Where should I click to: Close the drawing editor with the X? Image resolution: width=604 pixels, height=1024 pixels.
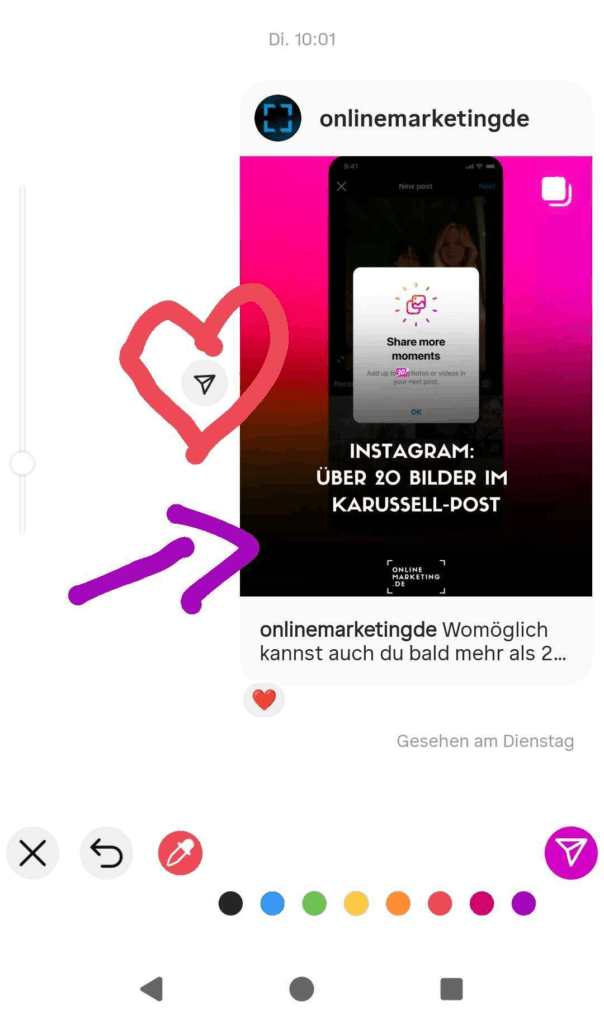tap(33, 853)
